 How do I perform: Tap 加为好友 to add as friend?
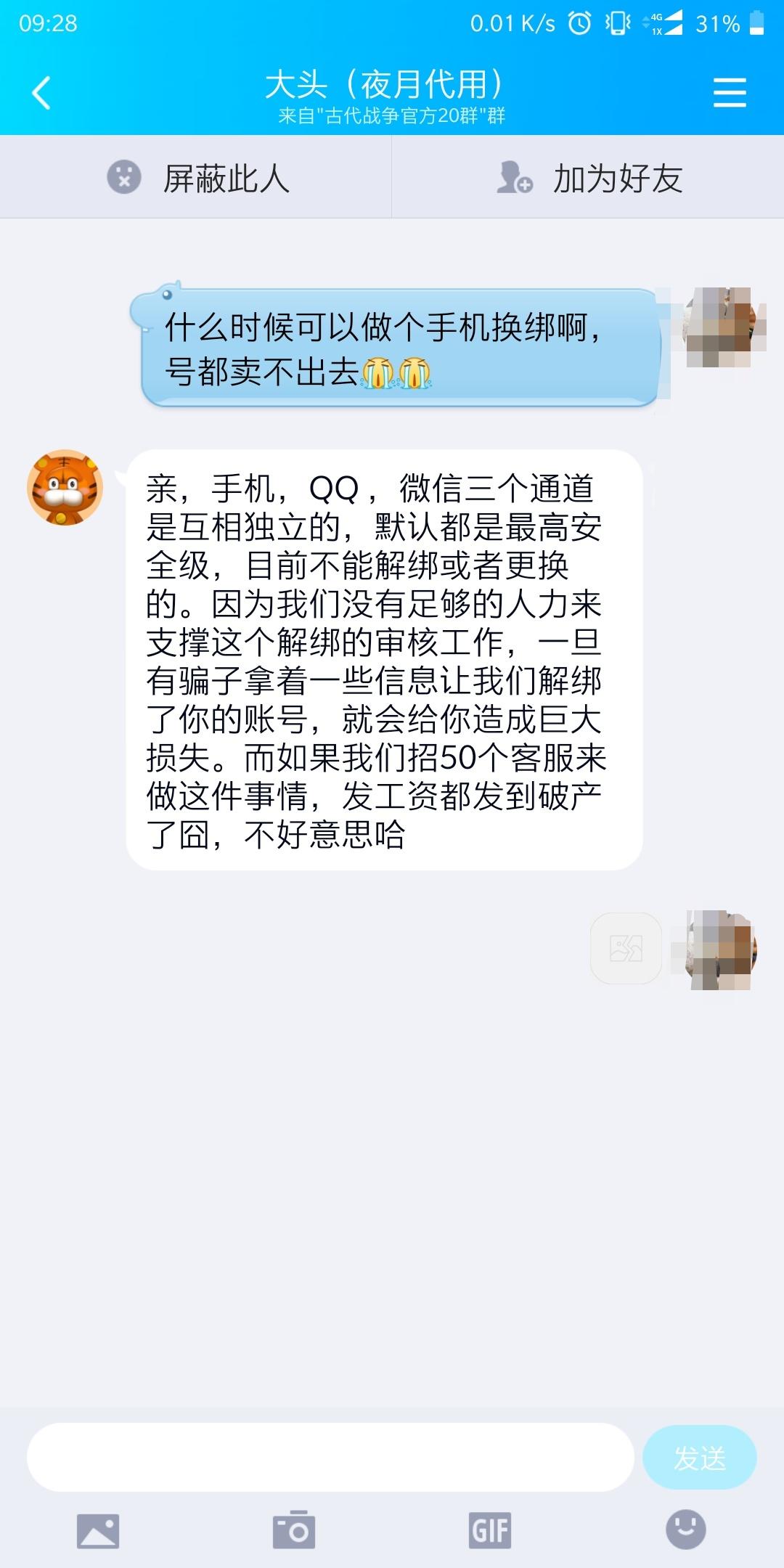[x=588, y=177]
